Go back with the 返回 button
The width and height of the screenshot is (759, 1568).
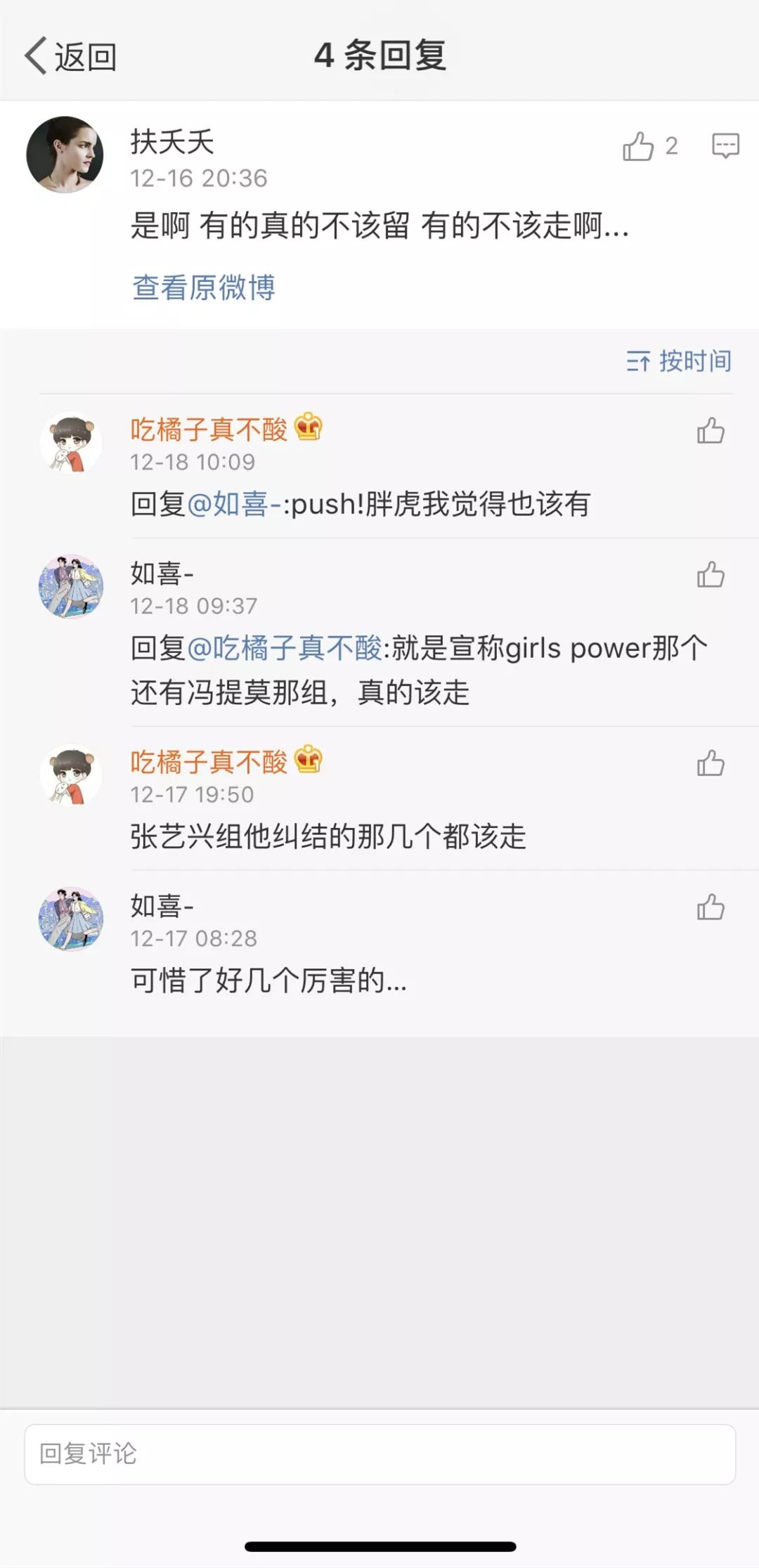(70, 56)
